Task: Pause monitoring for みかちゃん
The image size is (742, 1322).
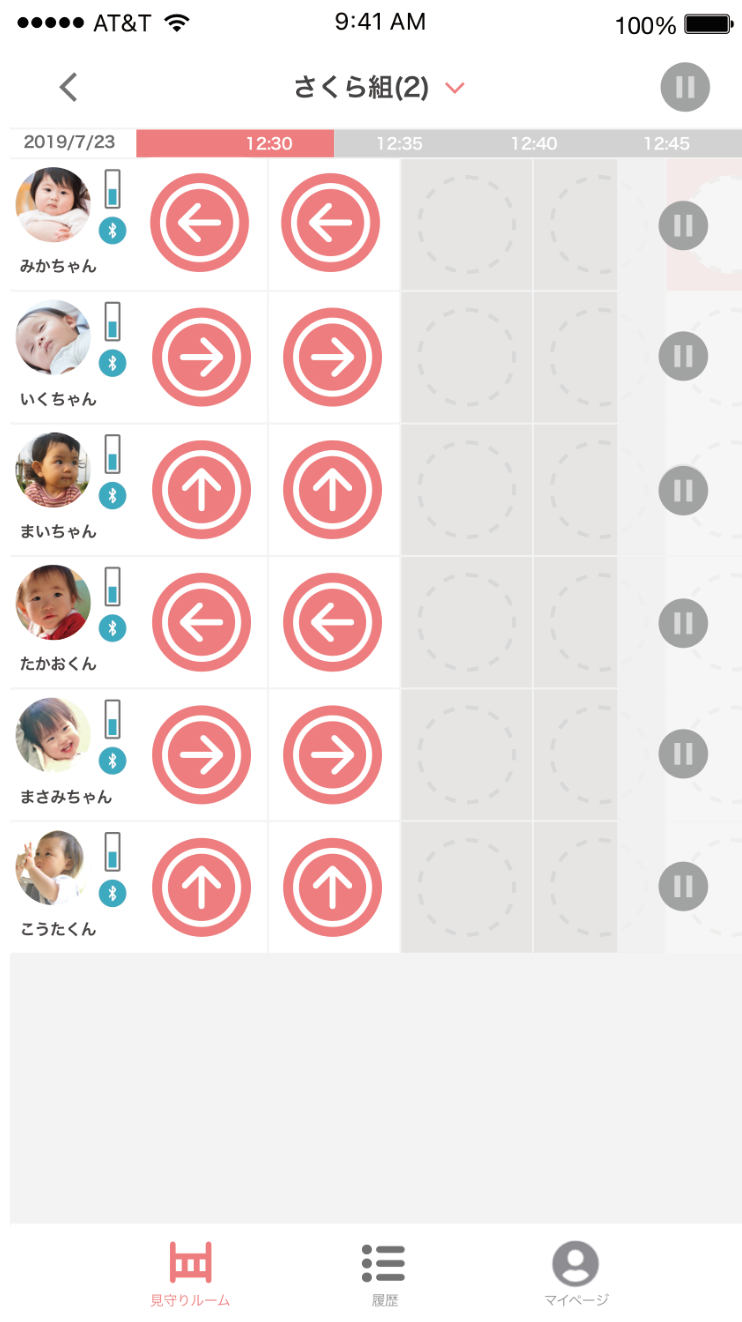Action: point(683,226)
